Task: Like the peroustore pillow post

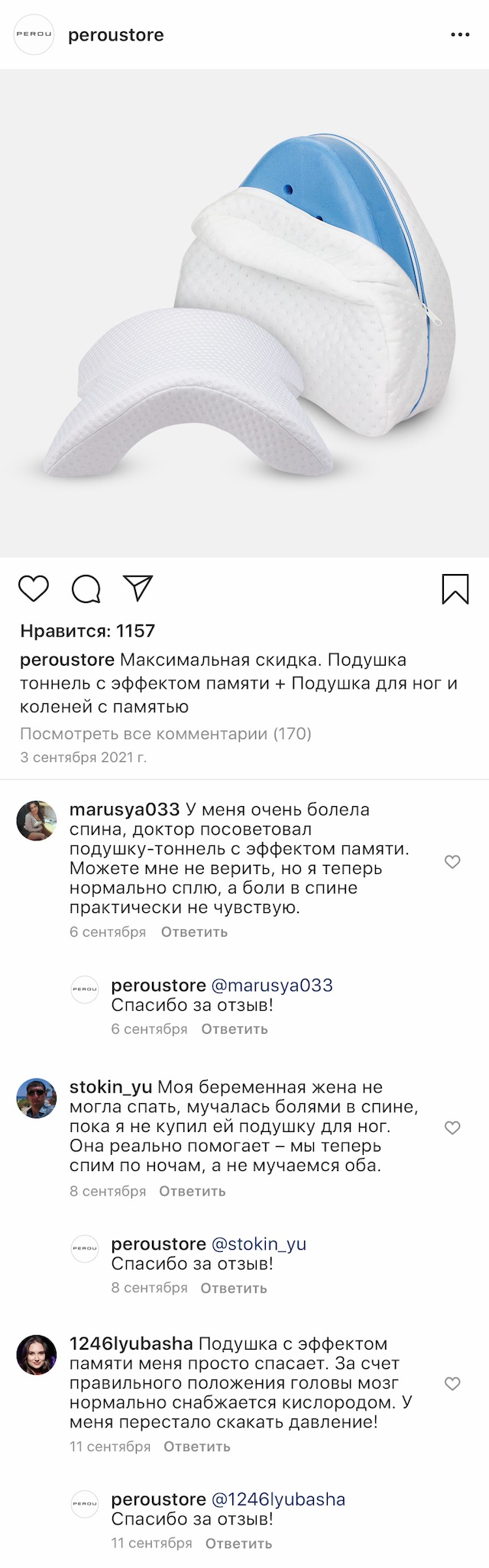Action: (x=34, y=589)
